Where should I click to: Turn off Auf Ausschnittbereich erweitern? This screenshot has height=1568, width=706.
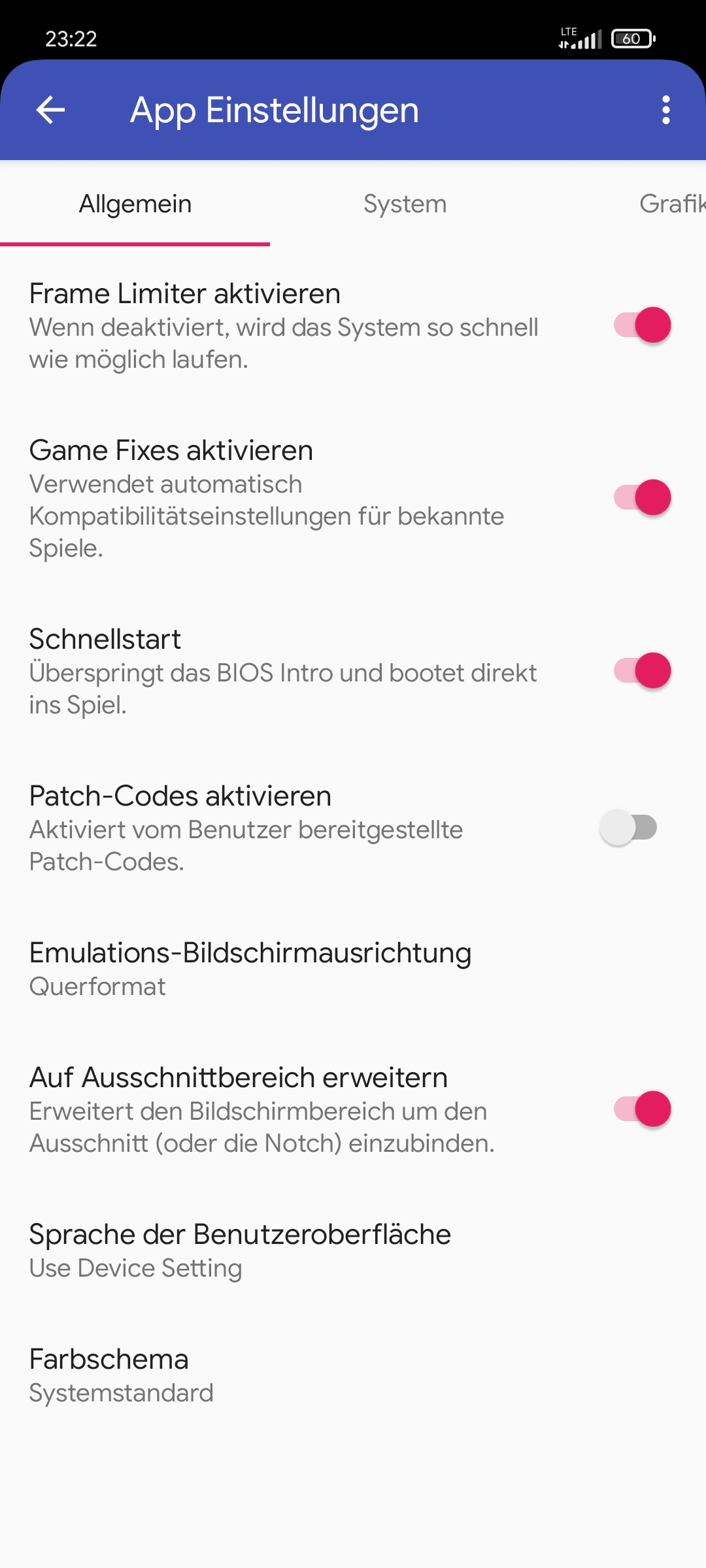[642, 1109]
